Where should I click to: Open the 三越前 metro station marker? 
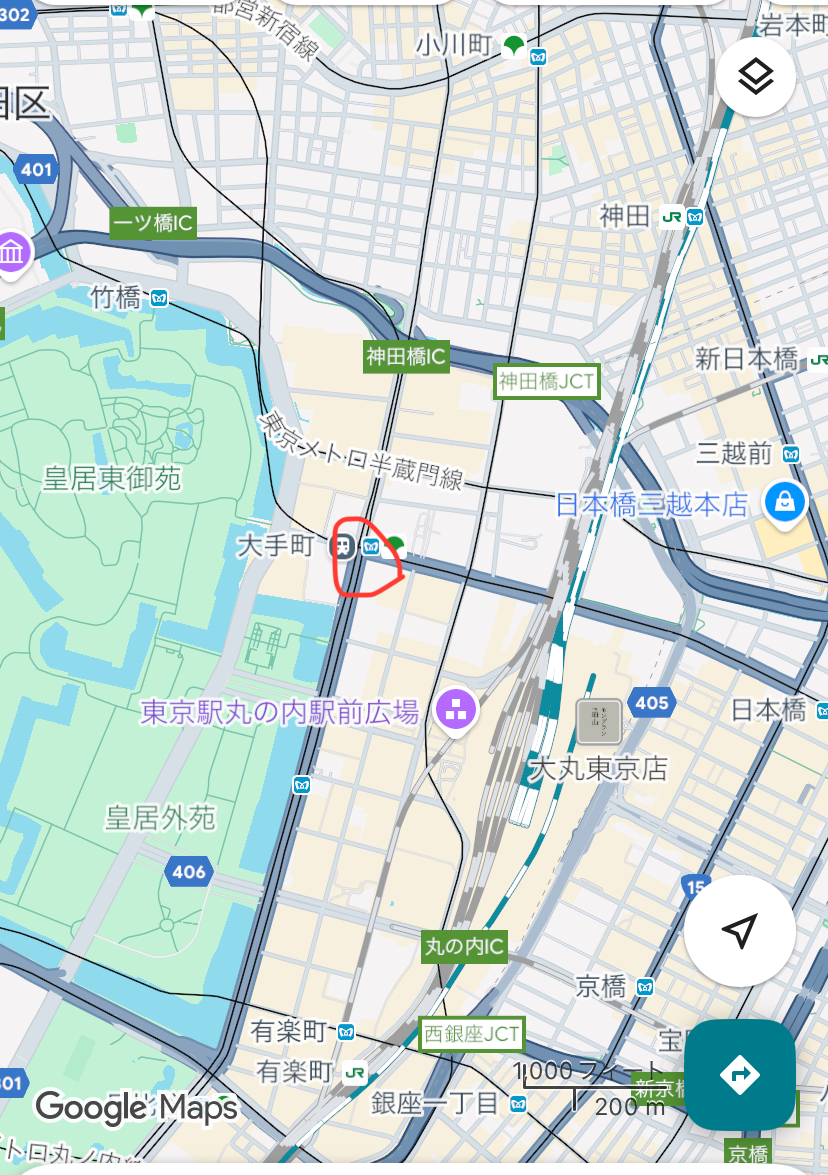tap(791, 454)
